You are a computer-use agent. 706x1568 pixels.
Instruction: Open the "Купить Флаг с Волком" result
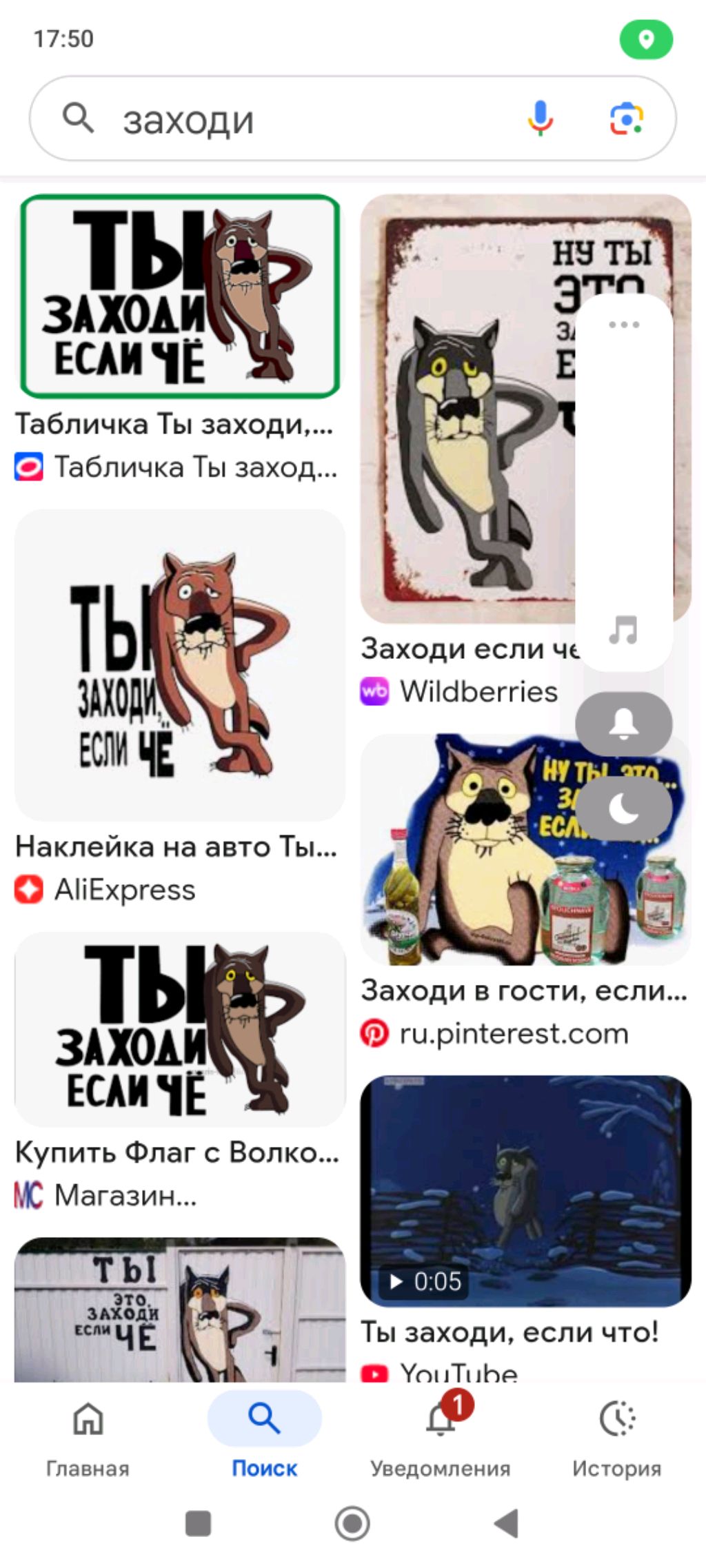[180, 1029]
